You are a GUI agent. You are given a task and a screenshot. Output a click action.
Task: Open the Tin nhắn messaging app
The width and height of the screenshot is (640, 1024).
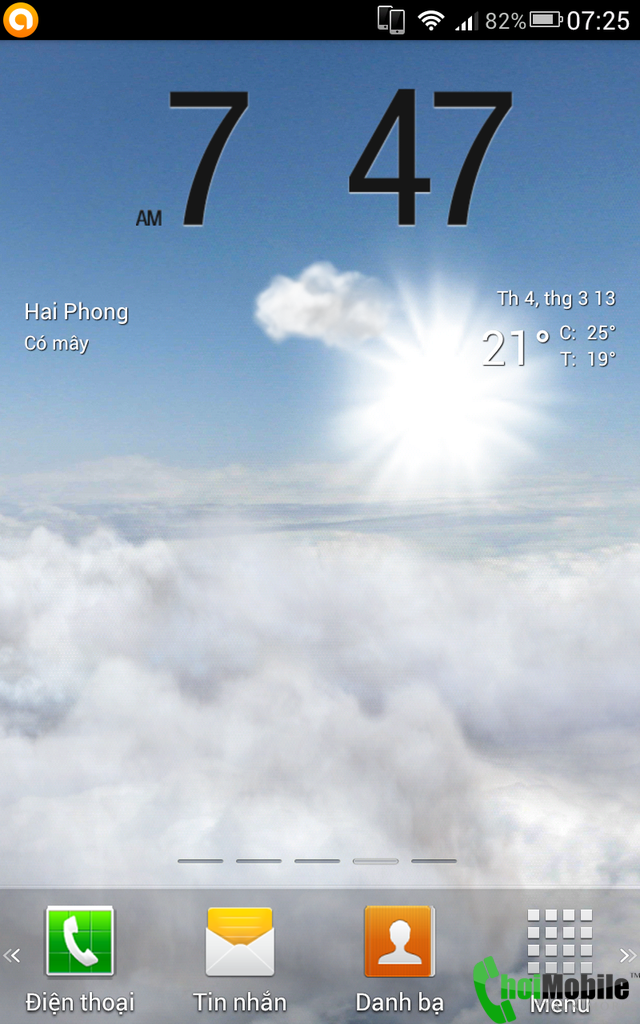tap(240, 942)
